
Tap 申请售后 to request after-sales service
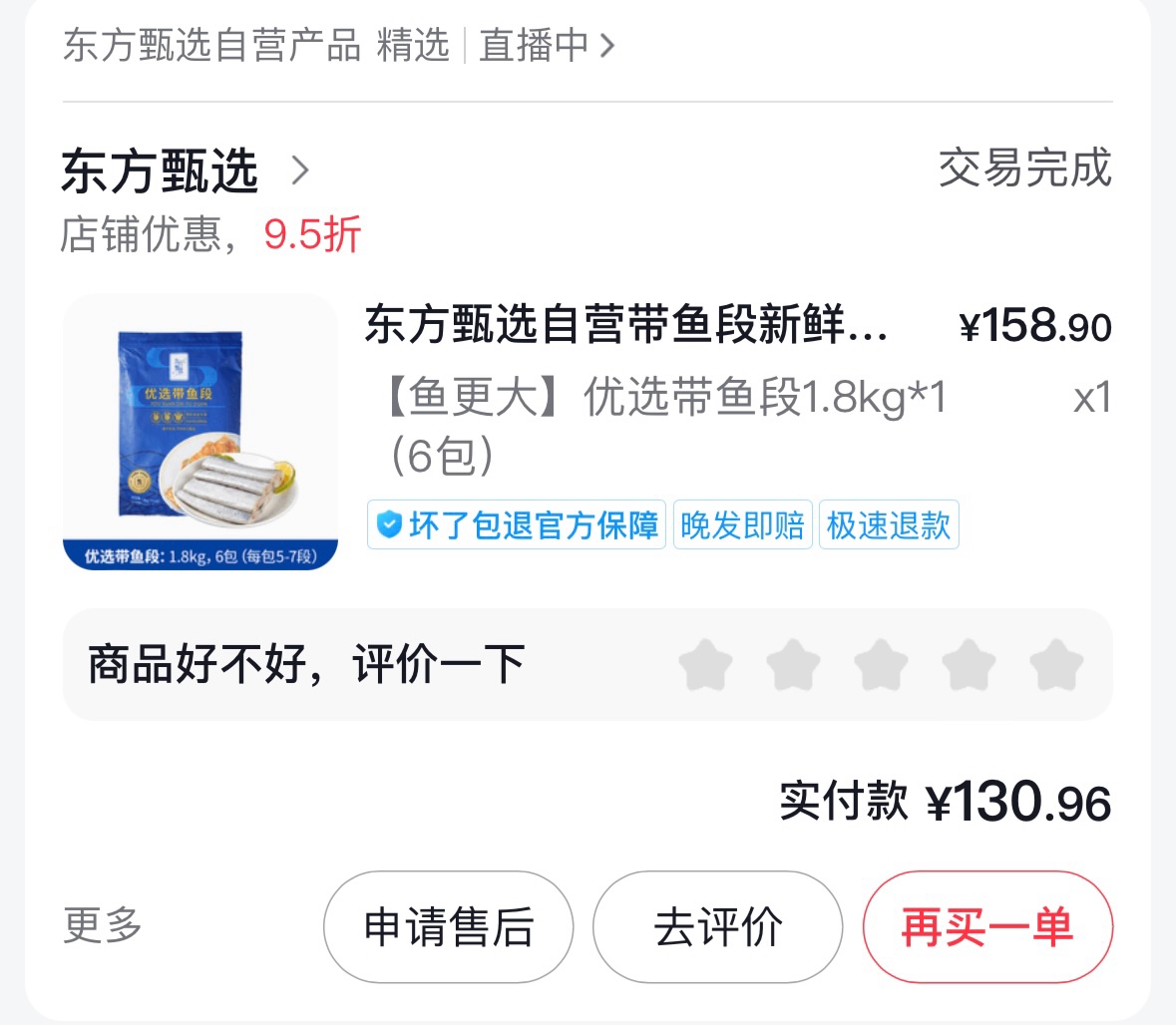(x=448, y=926)
